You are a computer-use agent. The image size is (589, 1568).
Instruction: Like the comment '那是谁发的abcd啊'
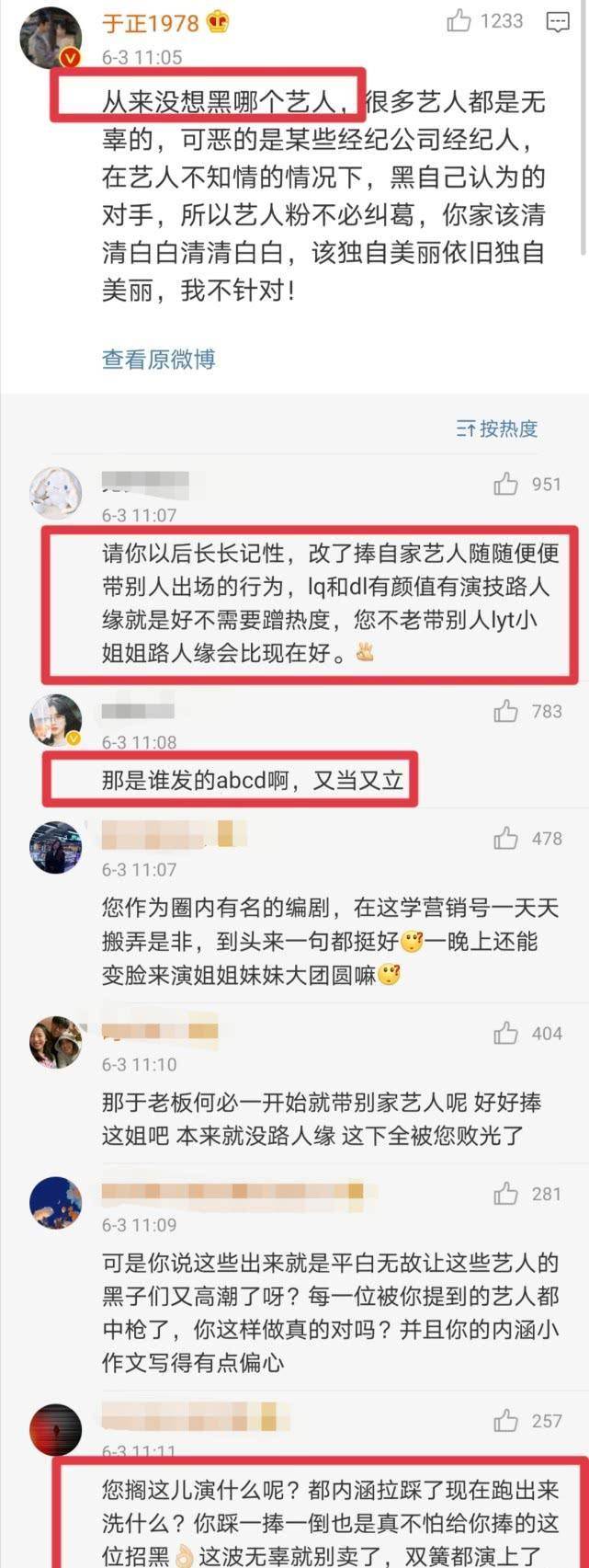tap(505, 711)
